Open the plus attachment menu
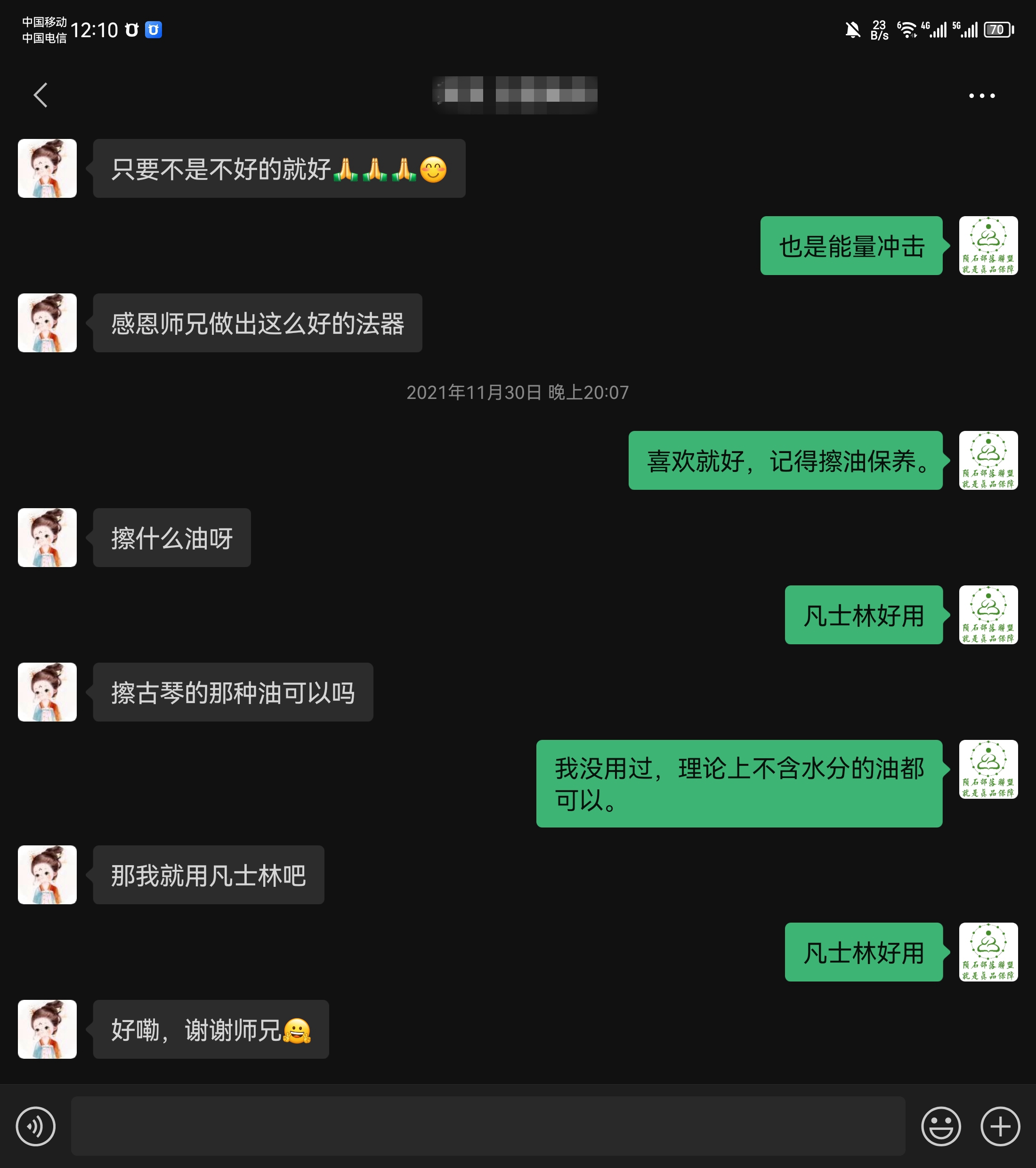 (x=999, y=1126)
